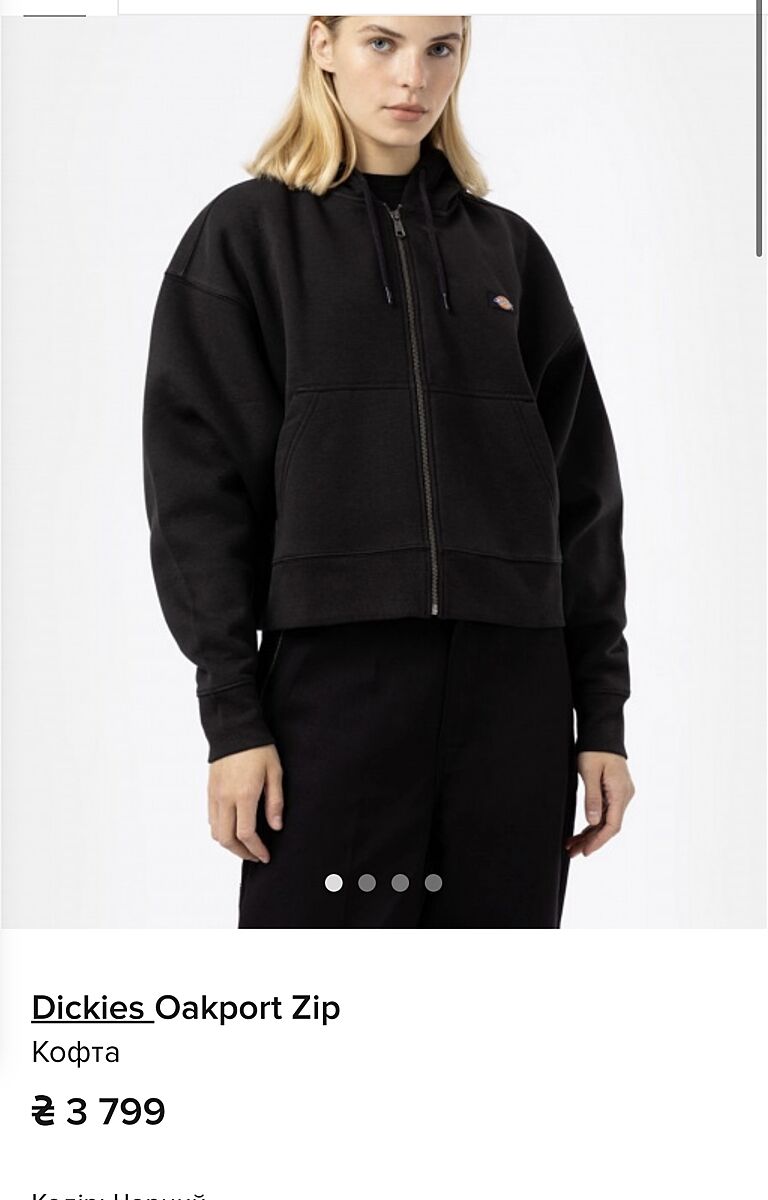Open the Dickies brand link

90,1007
